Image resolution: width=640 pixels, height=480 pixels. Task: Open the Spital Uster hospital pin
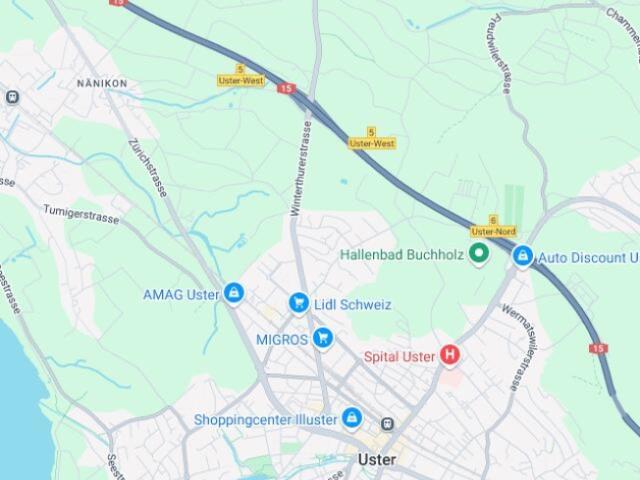(451, 355)
